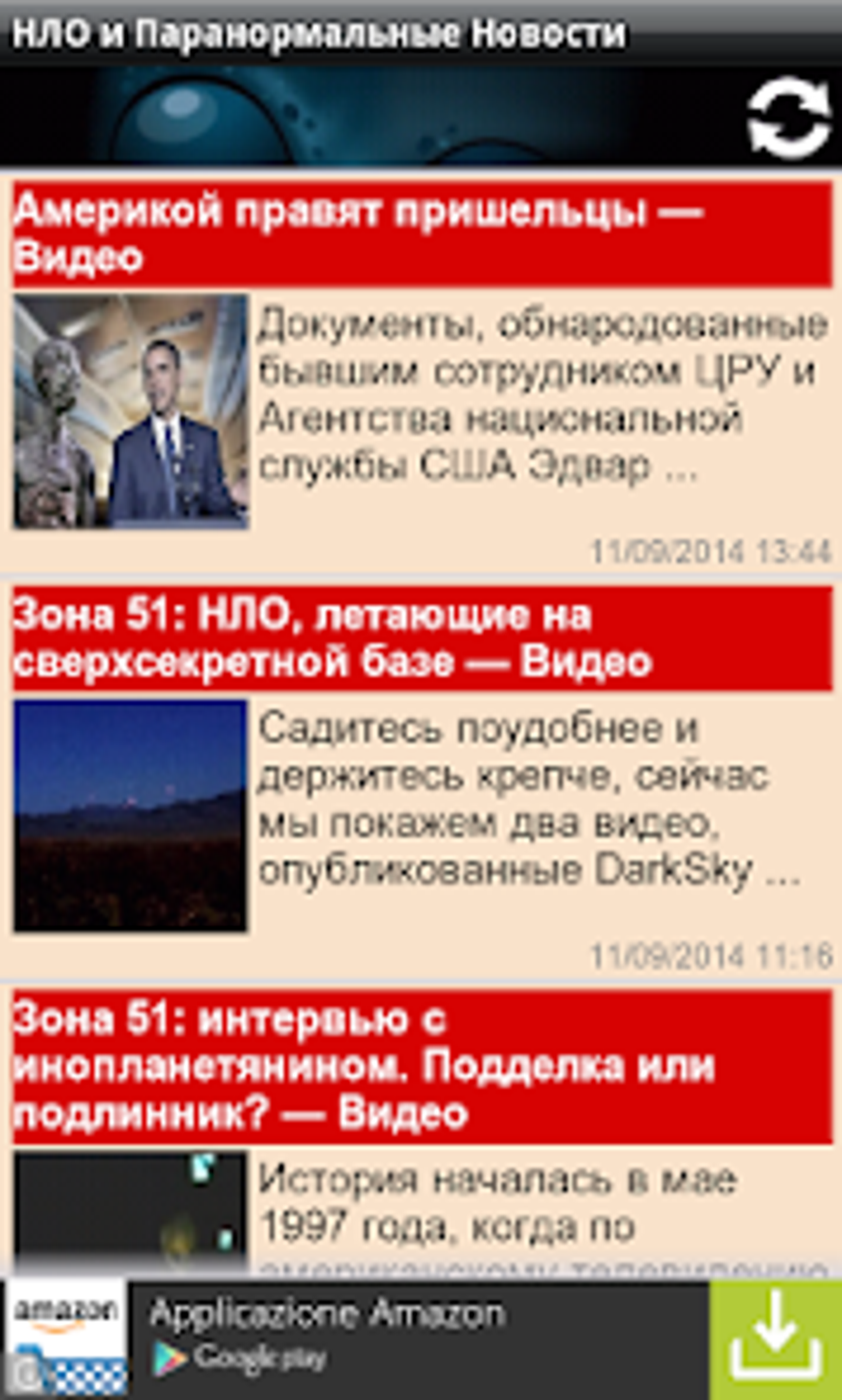This screenshot has width=842, height=1400.
Task: Tap the green download button in ad
Action: pyautogui.click(x=776, y=1340)
